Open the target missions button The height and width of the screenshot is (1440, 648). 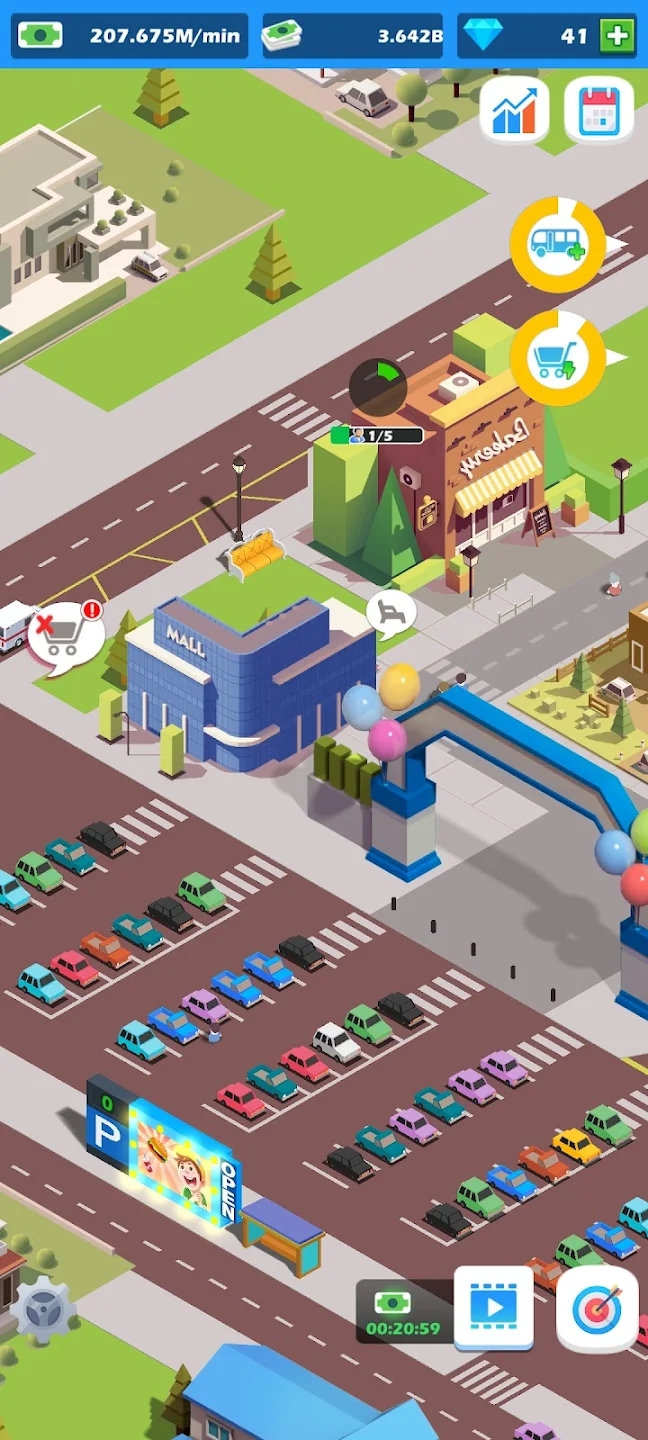(597, 1308)
